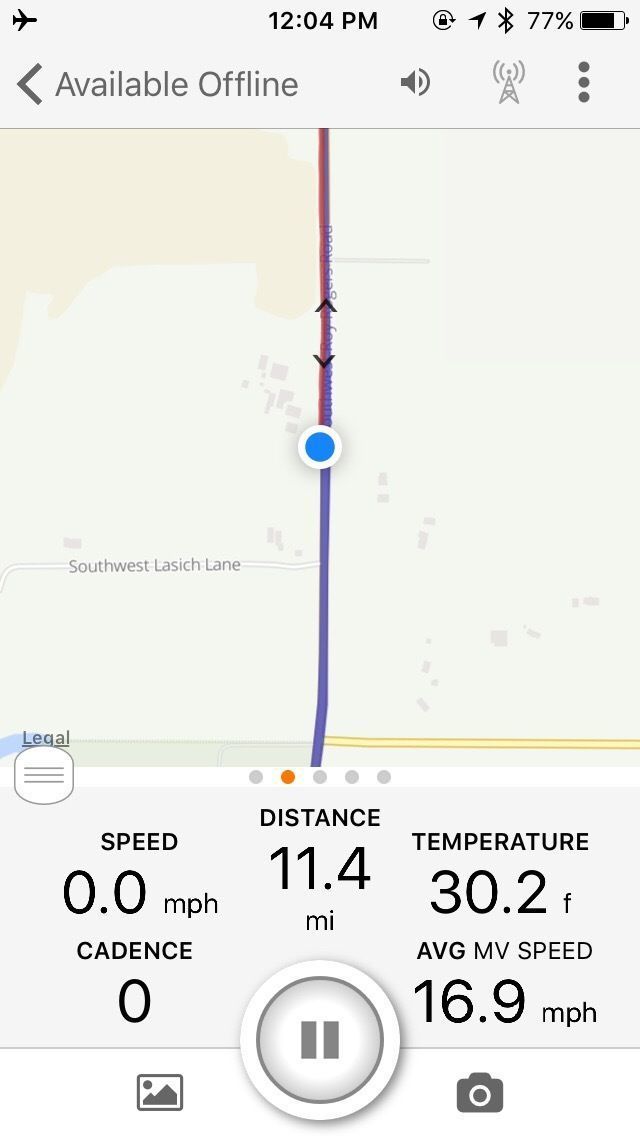
Task: Pause the ride recording
Action: 320,1040
